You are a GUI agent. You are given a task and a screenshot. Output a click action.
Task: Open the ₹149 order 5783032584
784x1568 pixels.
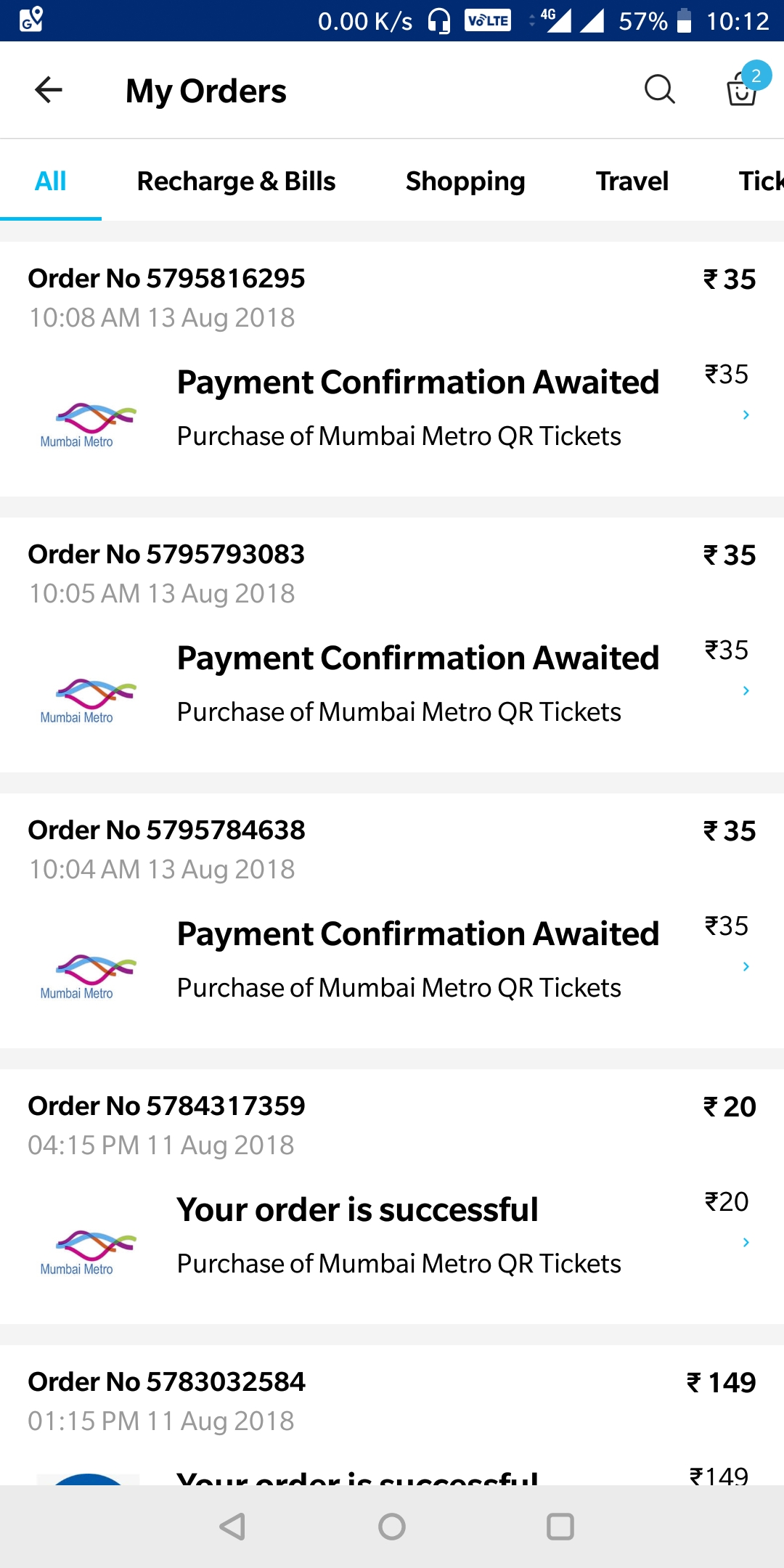pos(392,1416)
